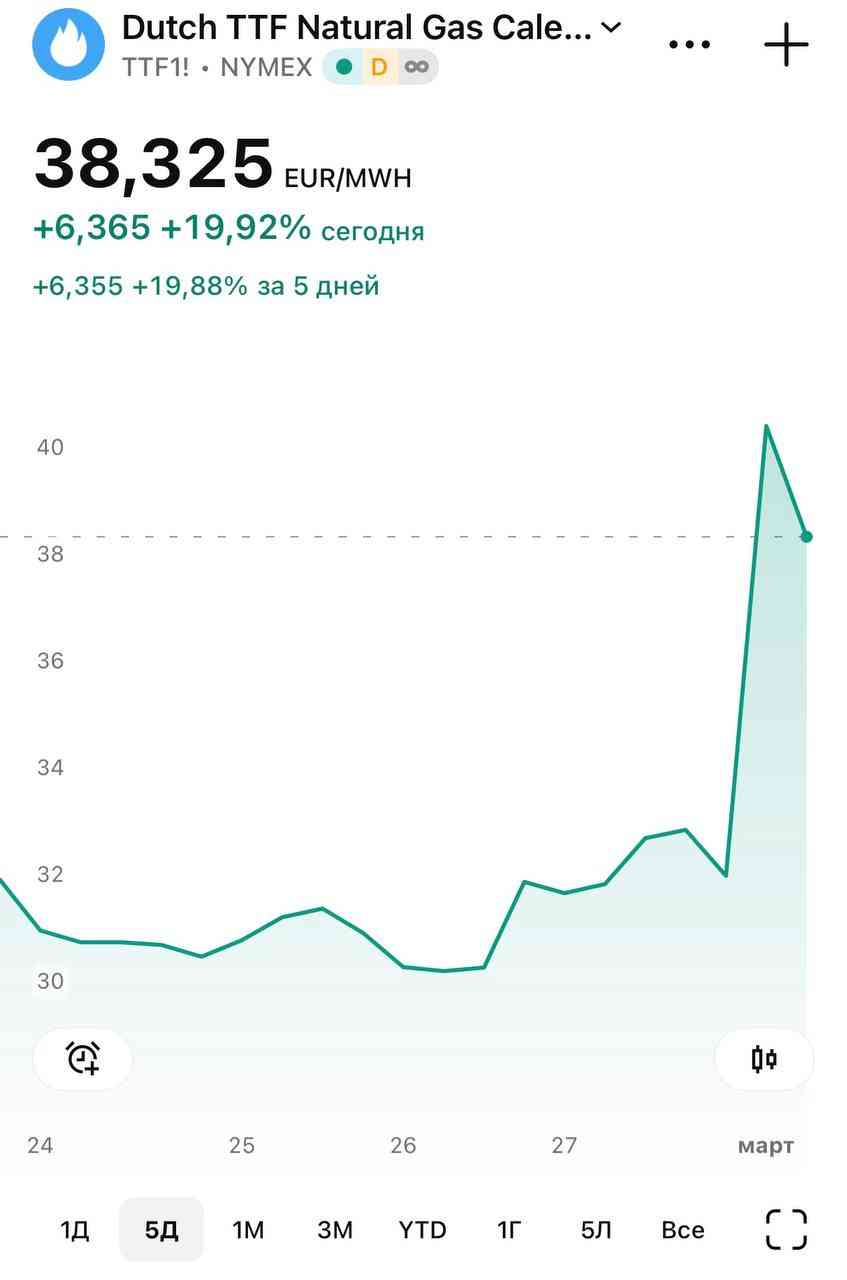Image resolution: width=847 pixels, height=1280 pixels.
Task: Open the three-dot overflow menu
Action: pos(688,45)
